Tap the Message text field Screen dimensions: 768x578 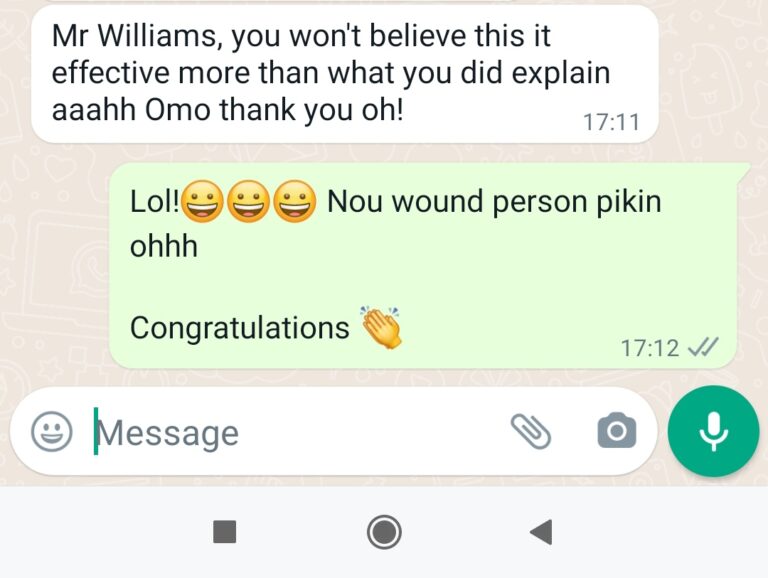click(x=290, y=432)
